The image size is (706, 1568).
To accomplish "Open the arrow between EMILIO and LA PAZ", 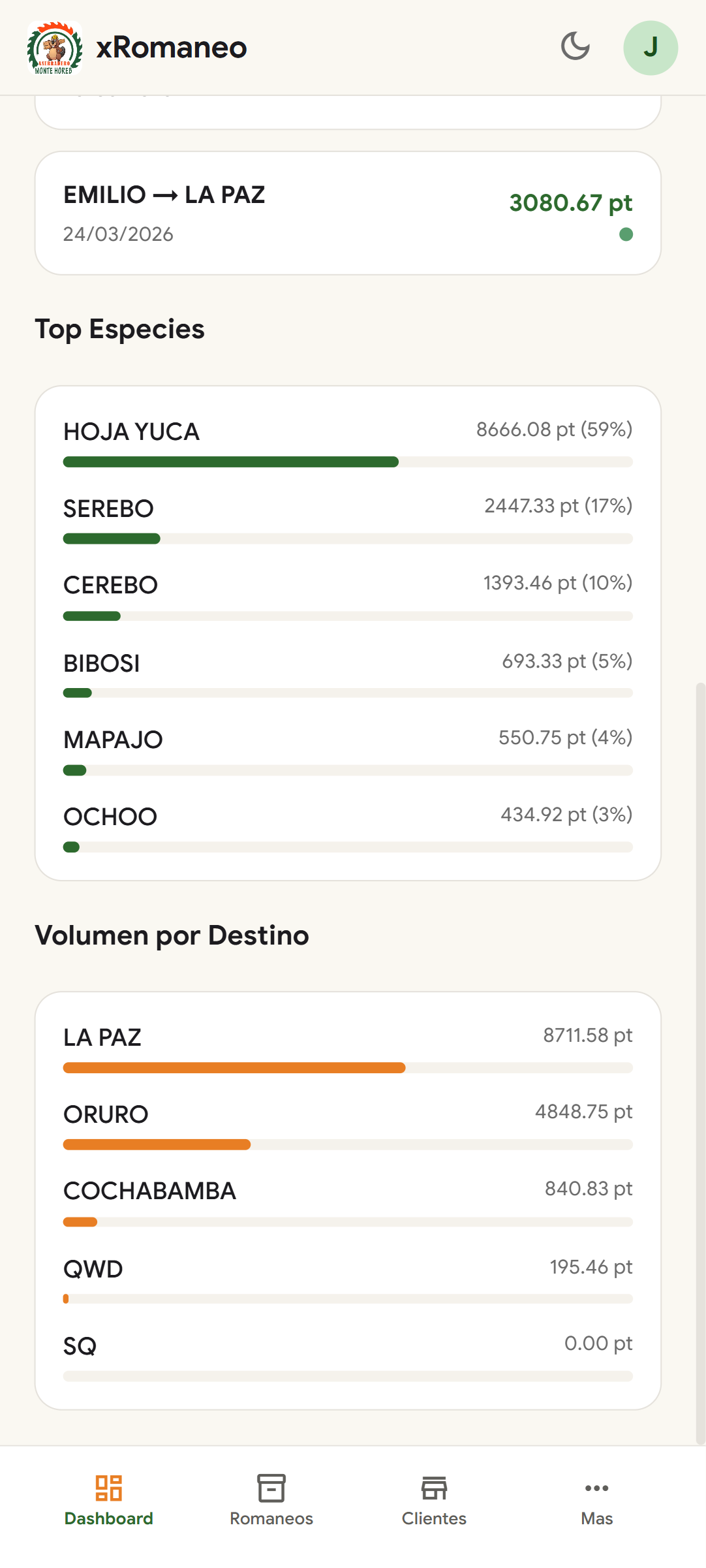I will (x=165, y=194).
